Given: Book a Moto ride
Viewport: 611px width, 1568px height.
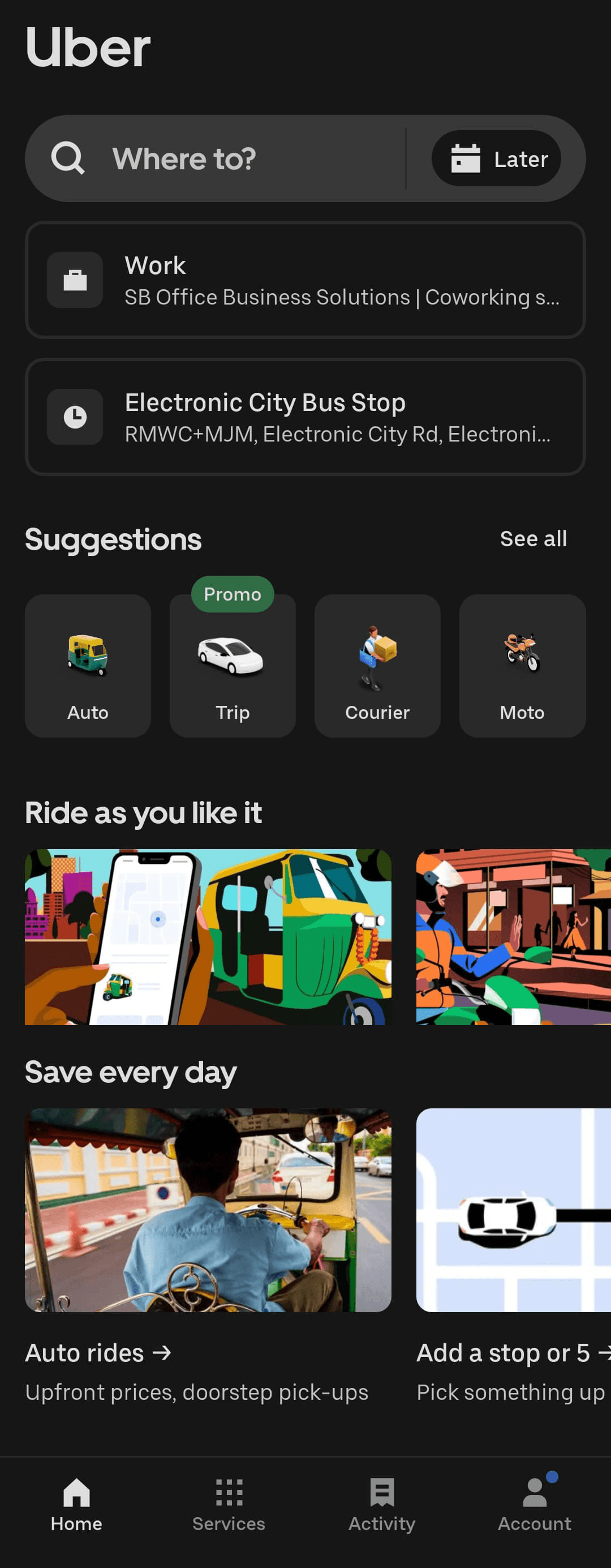Looking at the screenshot, I should pyautogui.click(x=522, y=666).
